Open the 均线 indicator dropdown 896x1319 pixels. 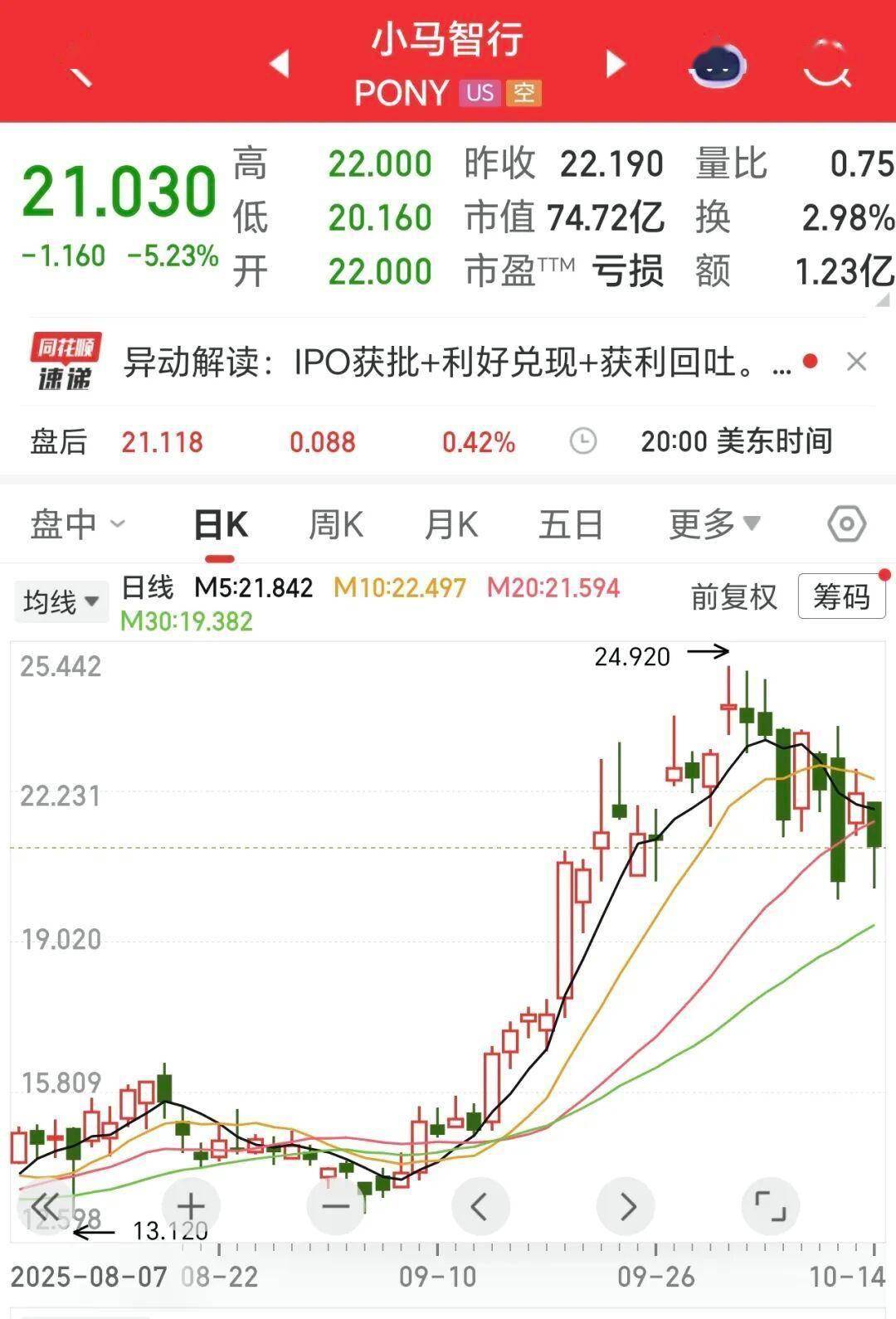pos(61,601)
